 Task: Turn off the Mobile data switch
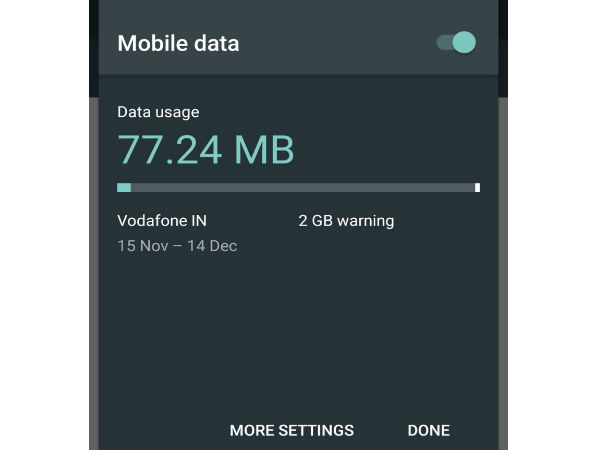click(456, 43)
